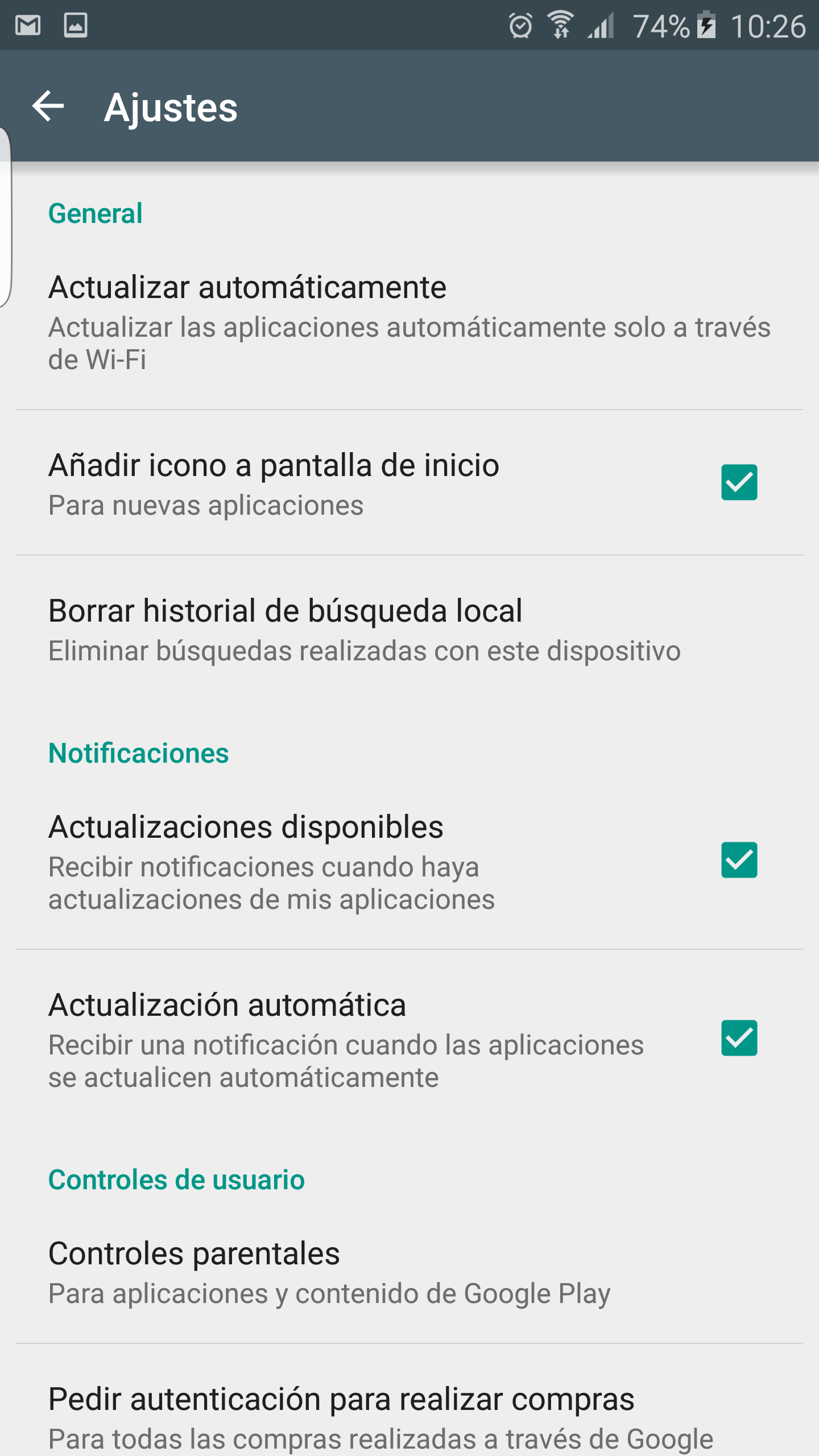
Task: Disable Actualizaciones disponibles notifications checkbox
Action: [739, 860]
